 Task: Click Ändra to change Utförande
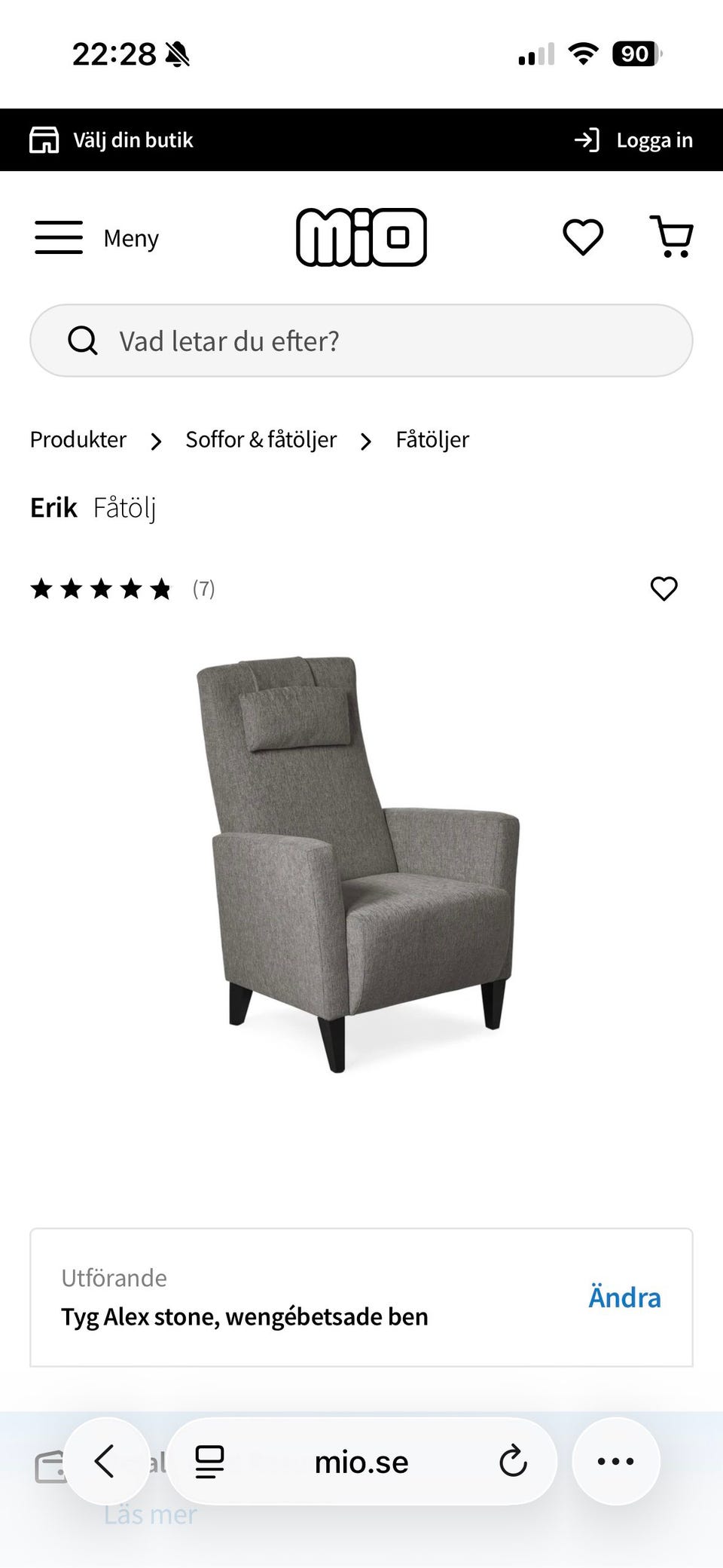click(x=624, y=1297)
